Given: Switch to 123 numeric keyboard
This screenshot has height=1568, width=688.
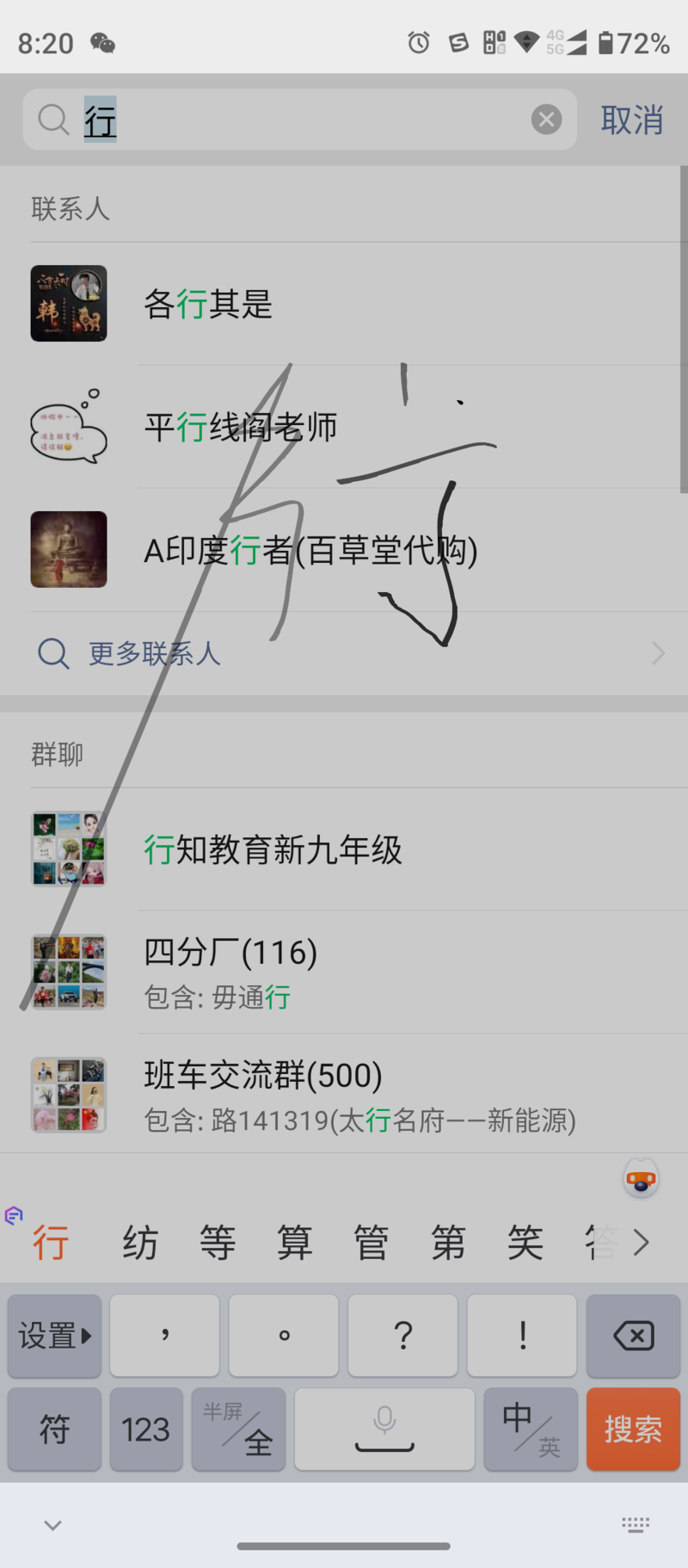Looking at the screenshot, I should click(145, 1429).
